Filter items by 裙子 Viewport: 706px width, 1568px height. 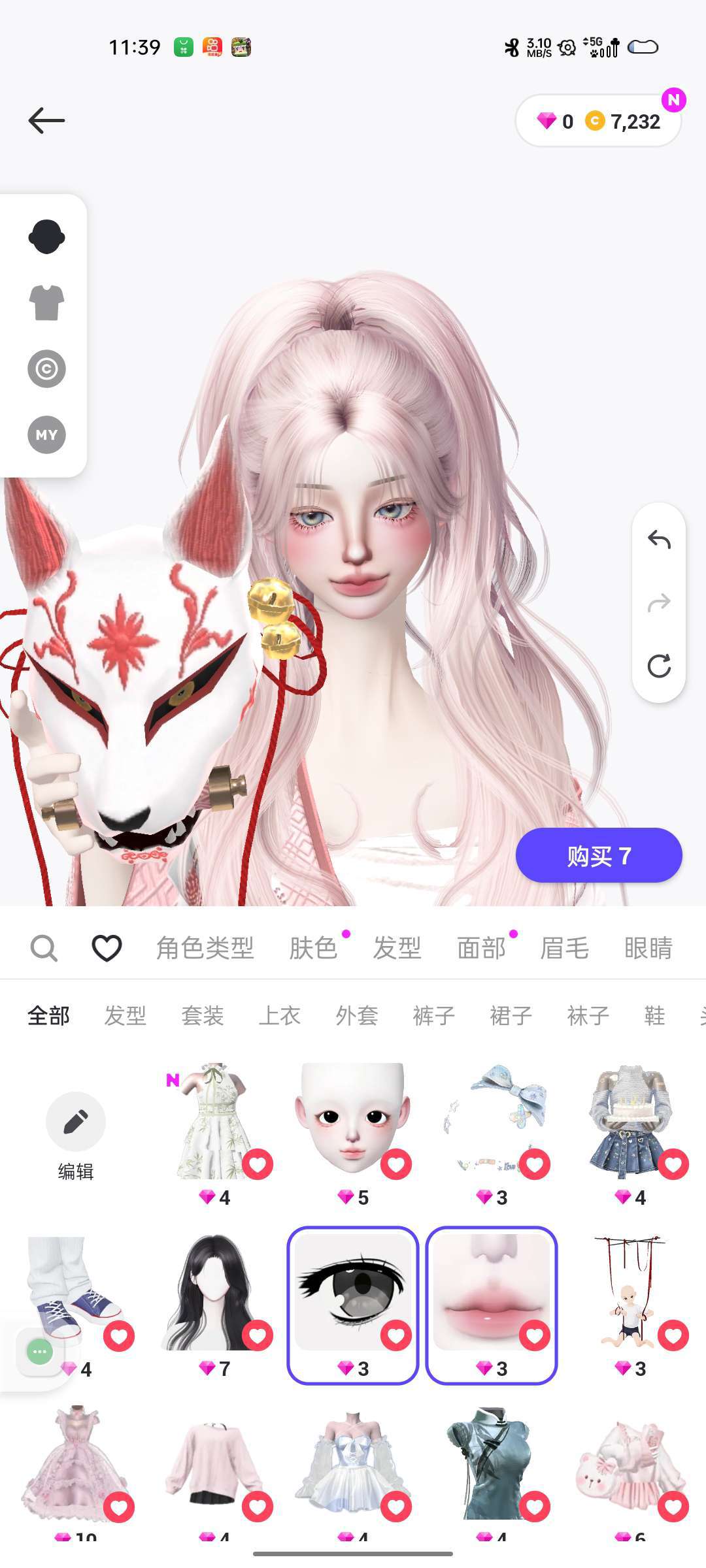[511, 1016]
